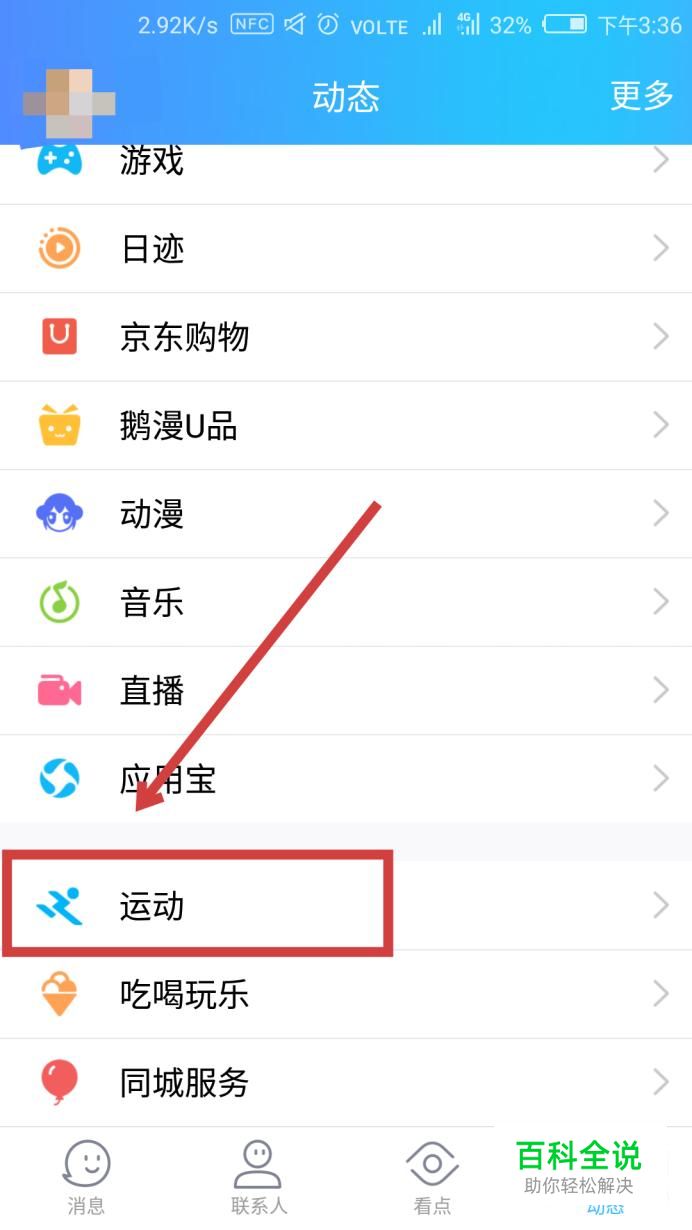692x1230 pixels.
Task: Switch to the 看点 tab
Action: pyautogui.click(x=432, y=1178)
